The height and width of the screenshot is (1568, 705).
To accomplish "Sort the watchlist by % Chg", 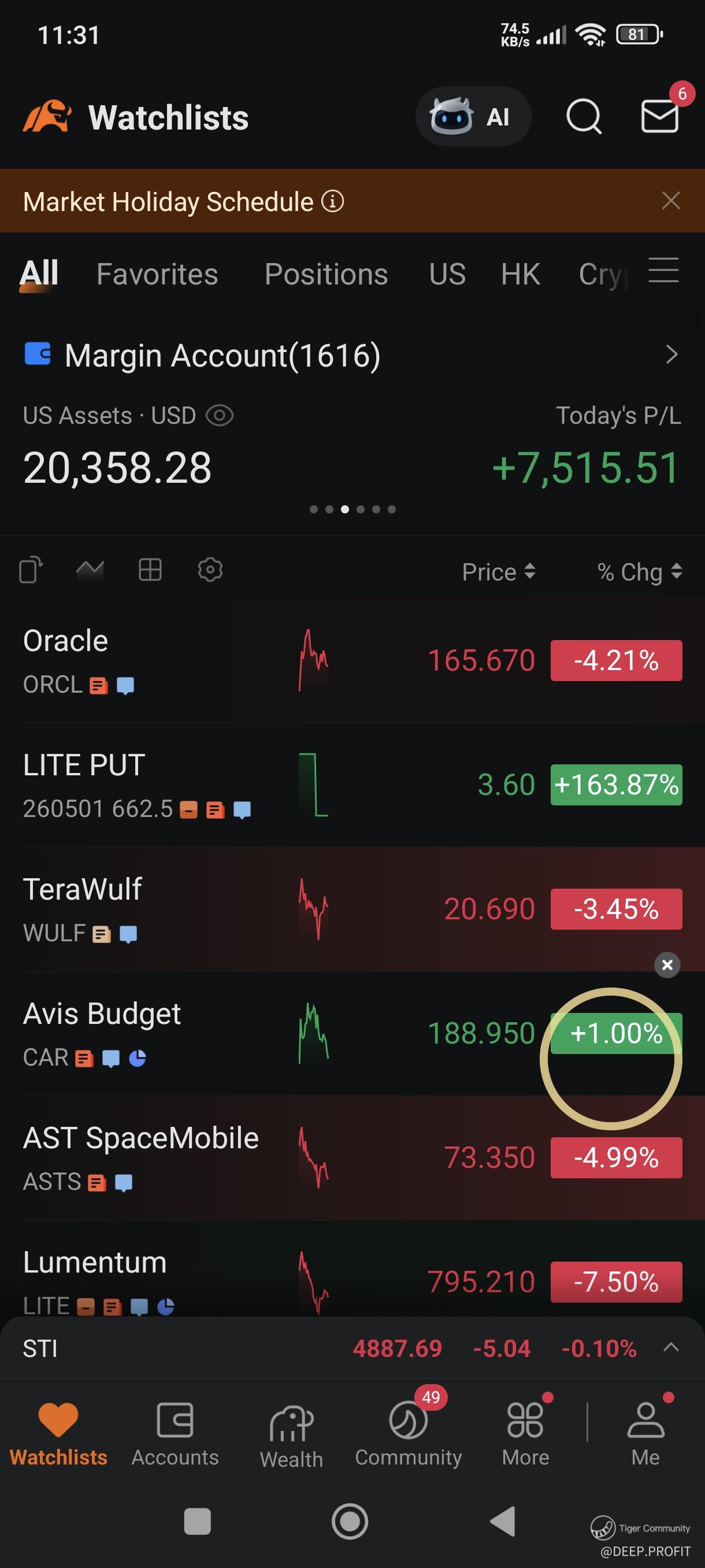I will [x=639, y=572].
